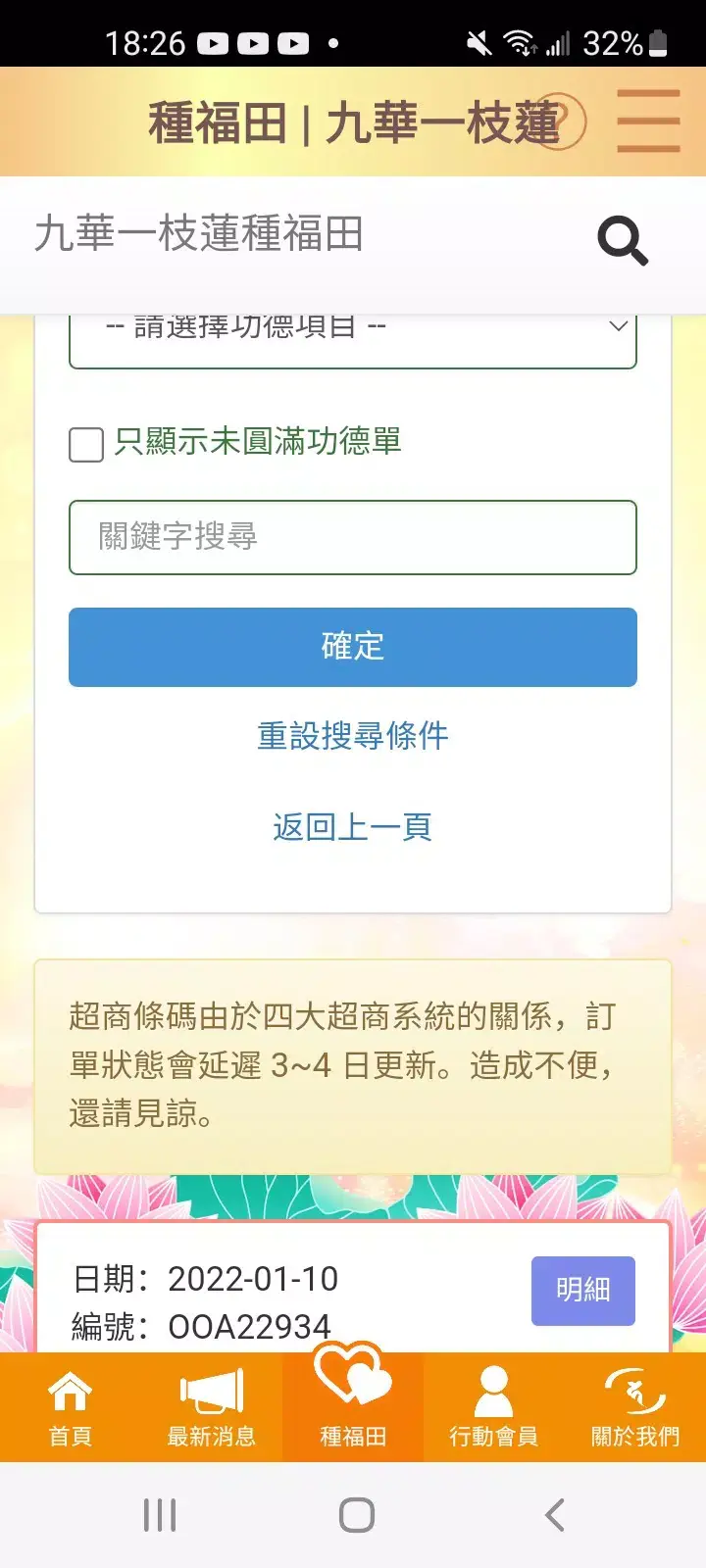The image size is (706, 1568).
Task: Click the 重設搜尋條件 link
Action: (352, 736)
